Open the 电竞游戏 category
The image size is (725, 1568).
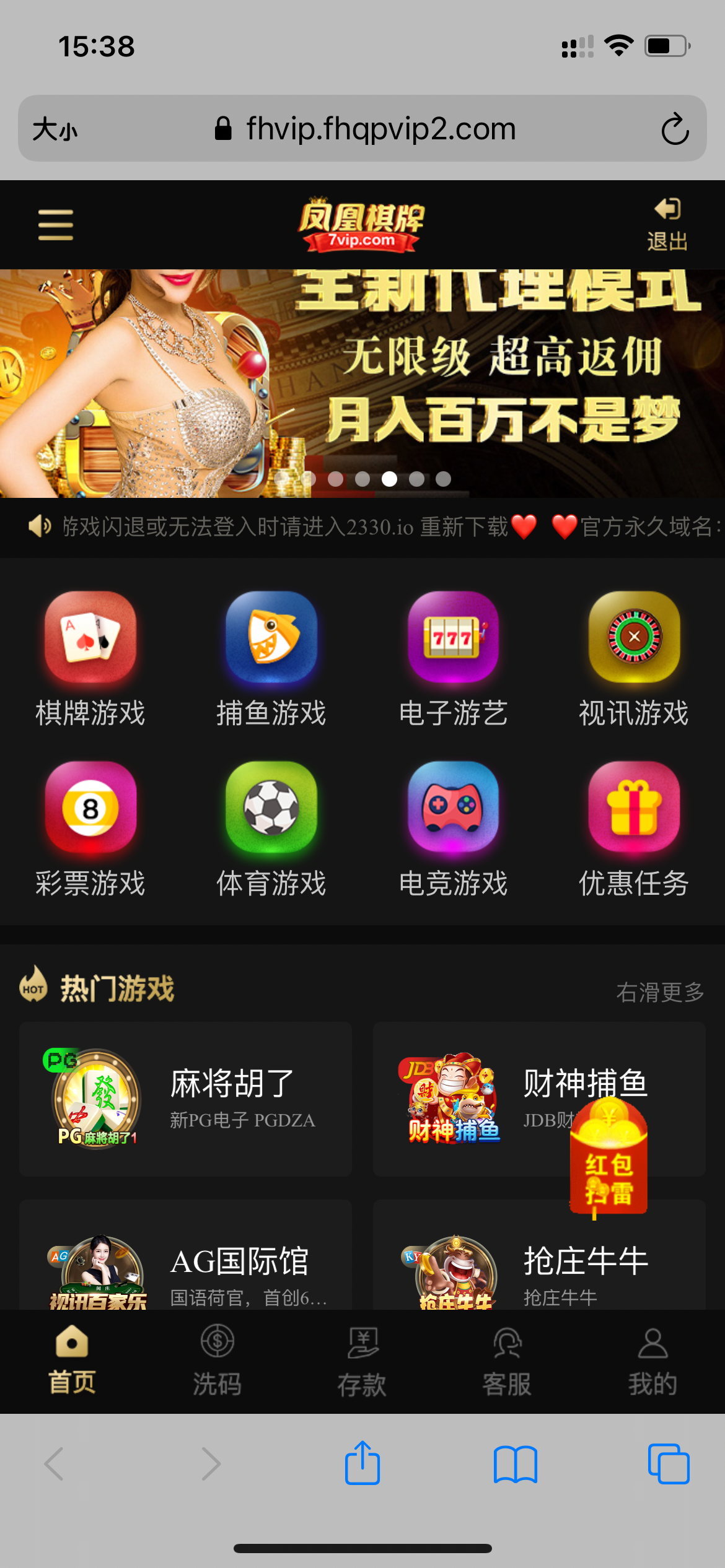pyautogui.click(x=453, y=828)
